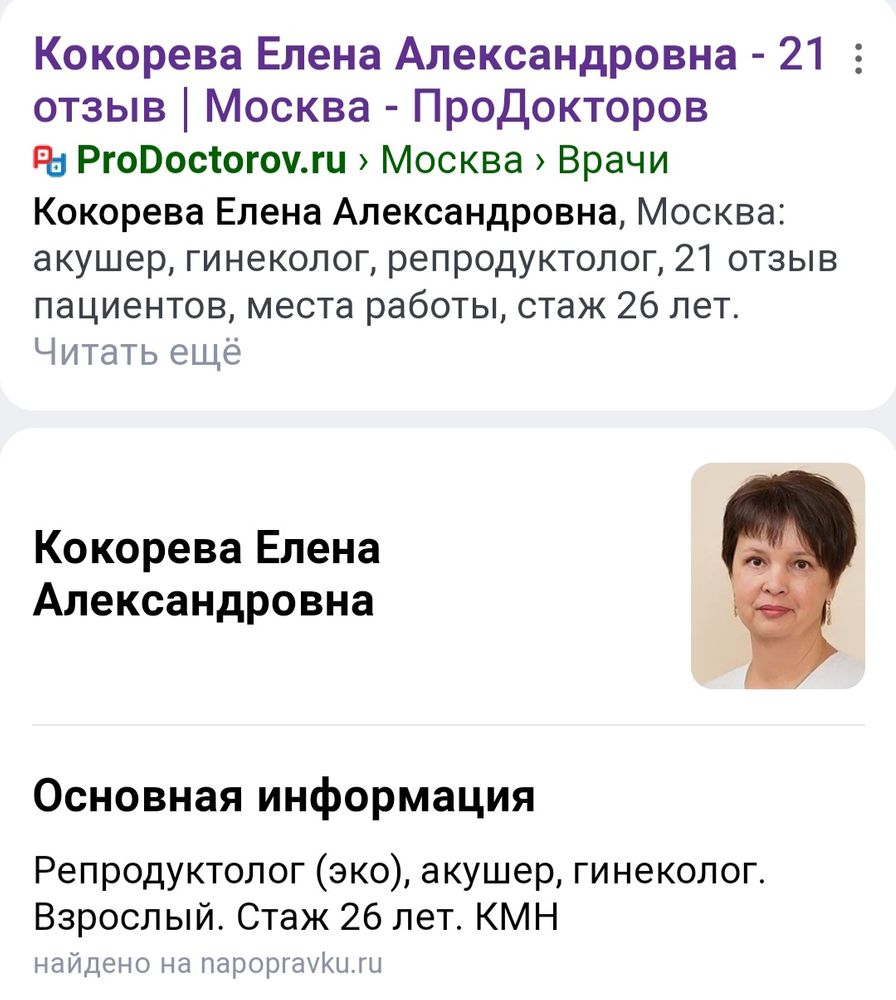The height and width of the screenshot is (1000, 896).
Task: Click the doctor name heading in the card
Action: [x=210, y=572]
